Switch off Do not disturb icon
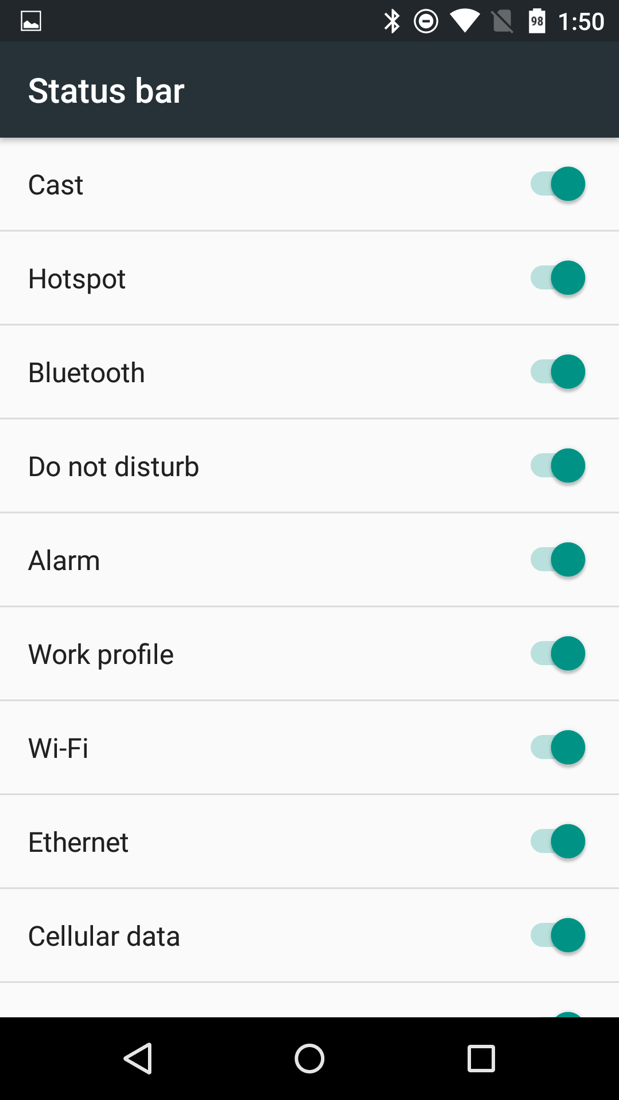This screenshot has height=1100, width=619. [x=557, y=466]
